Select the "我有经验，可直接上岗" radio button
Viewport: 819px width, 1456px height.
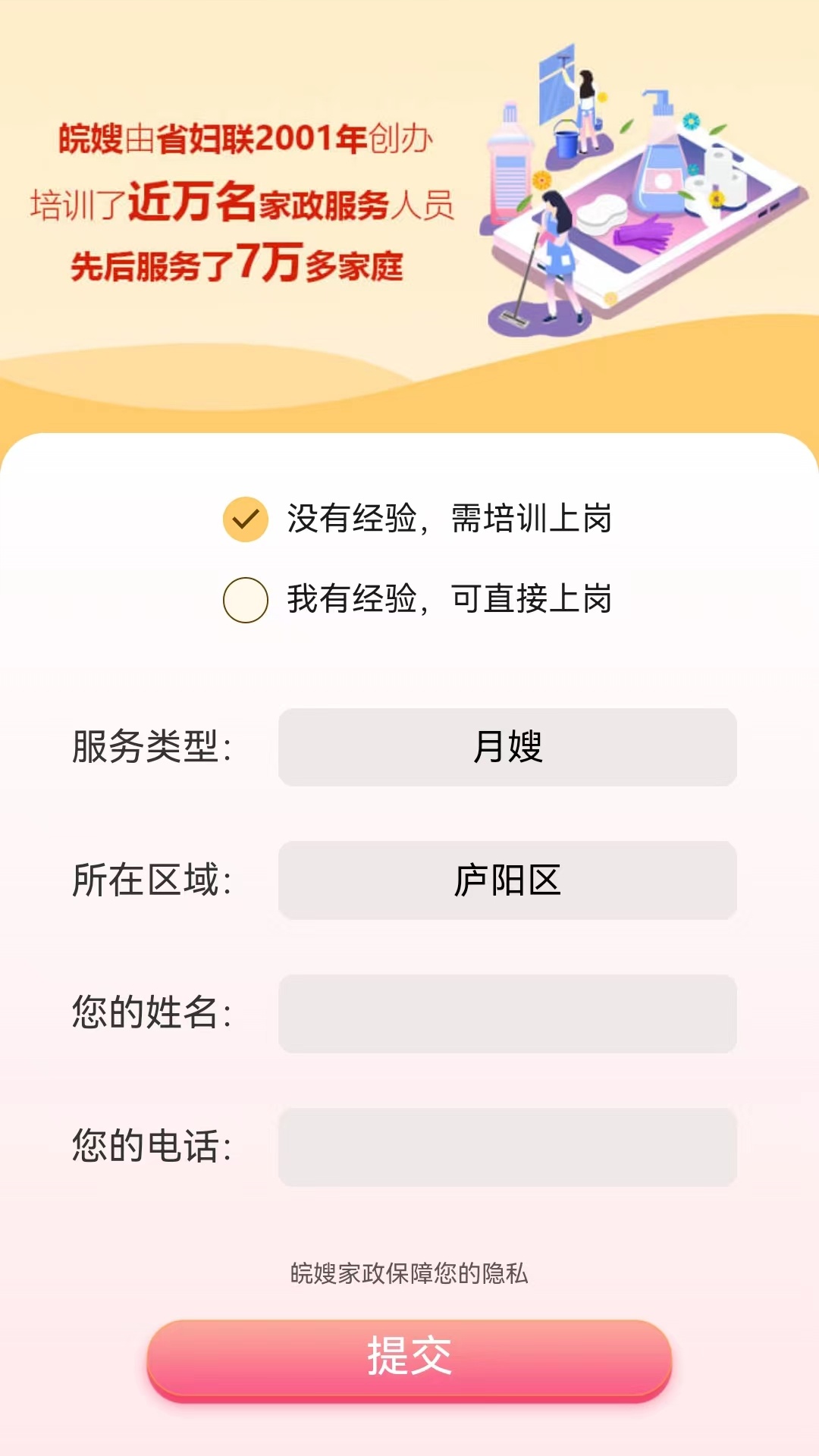(x=450, y=599)
